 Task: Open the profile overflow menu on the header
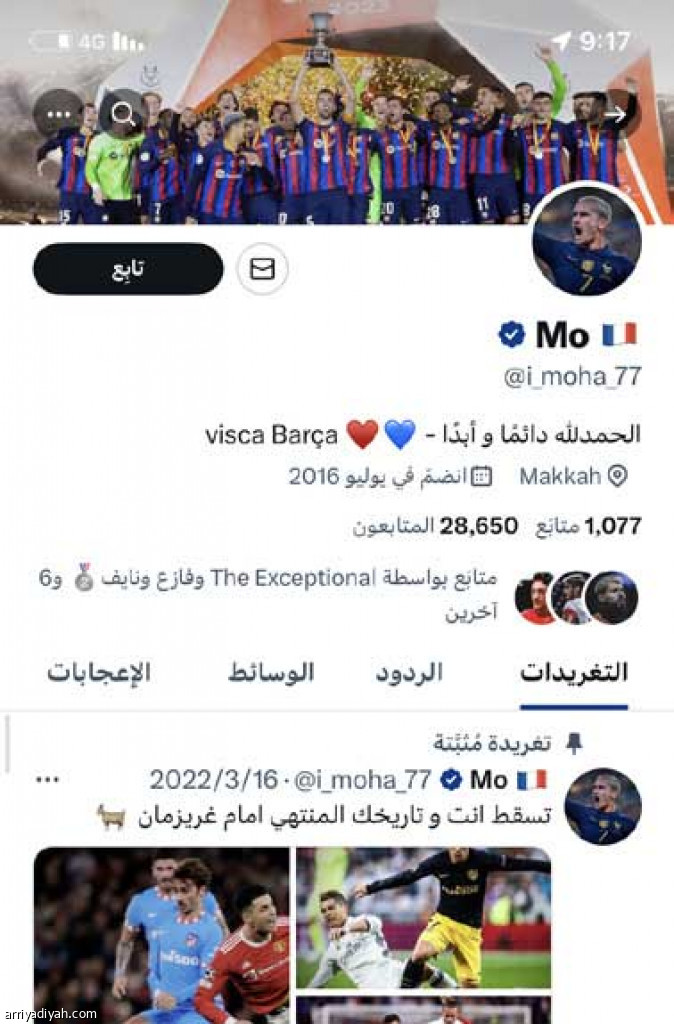57,114
